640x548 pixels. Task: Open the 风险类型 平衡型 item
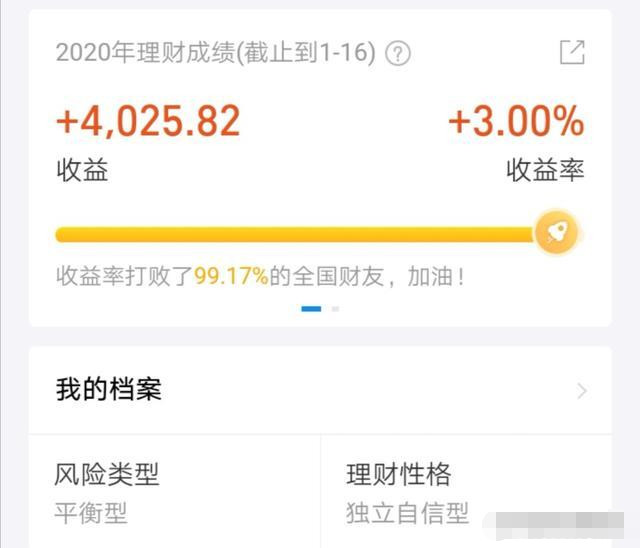[x=174, y=492]
